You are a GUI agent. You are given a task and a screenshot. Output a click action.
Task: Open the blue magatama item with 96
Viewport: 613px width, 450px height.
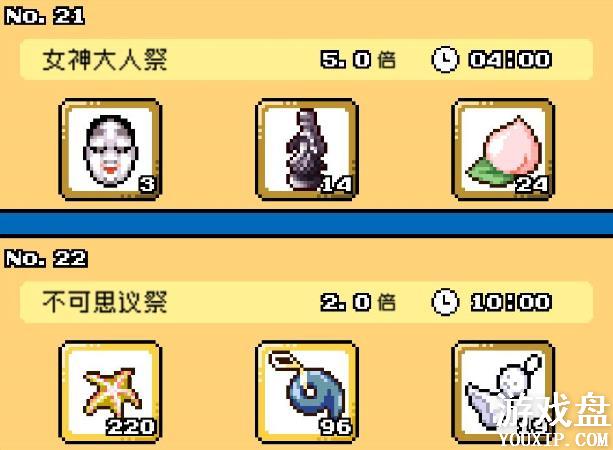tap(307, 391)
